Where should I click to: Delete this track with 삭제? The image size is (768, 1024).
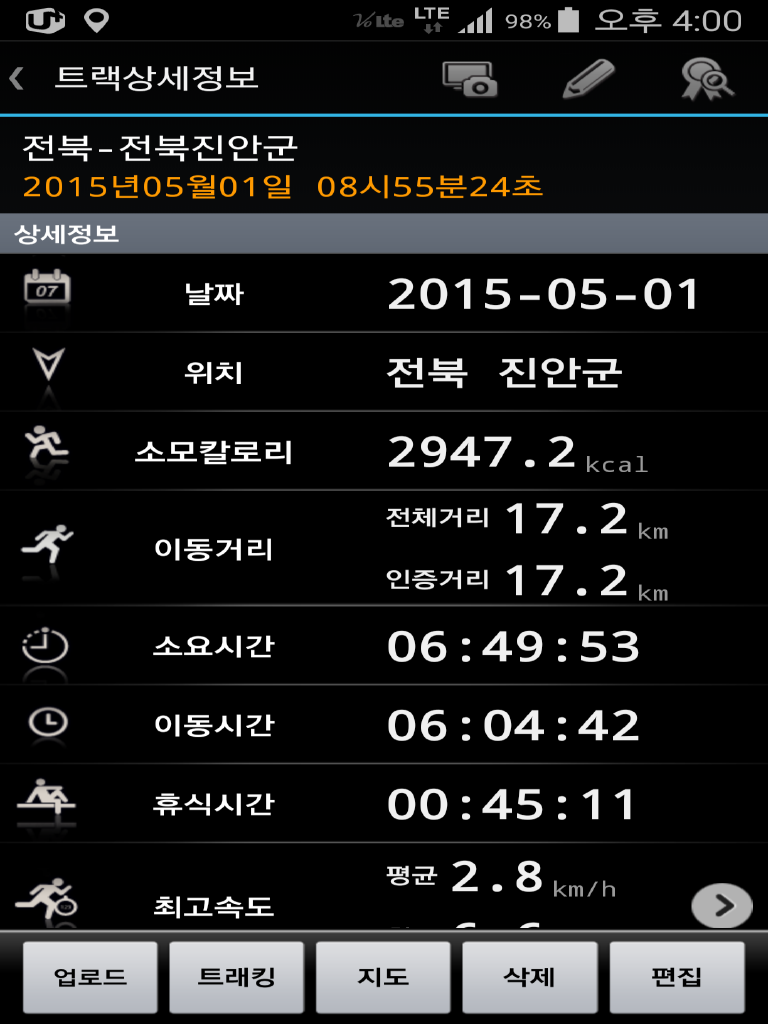pos(529,977)
